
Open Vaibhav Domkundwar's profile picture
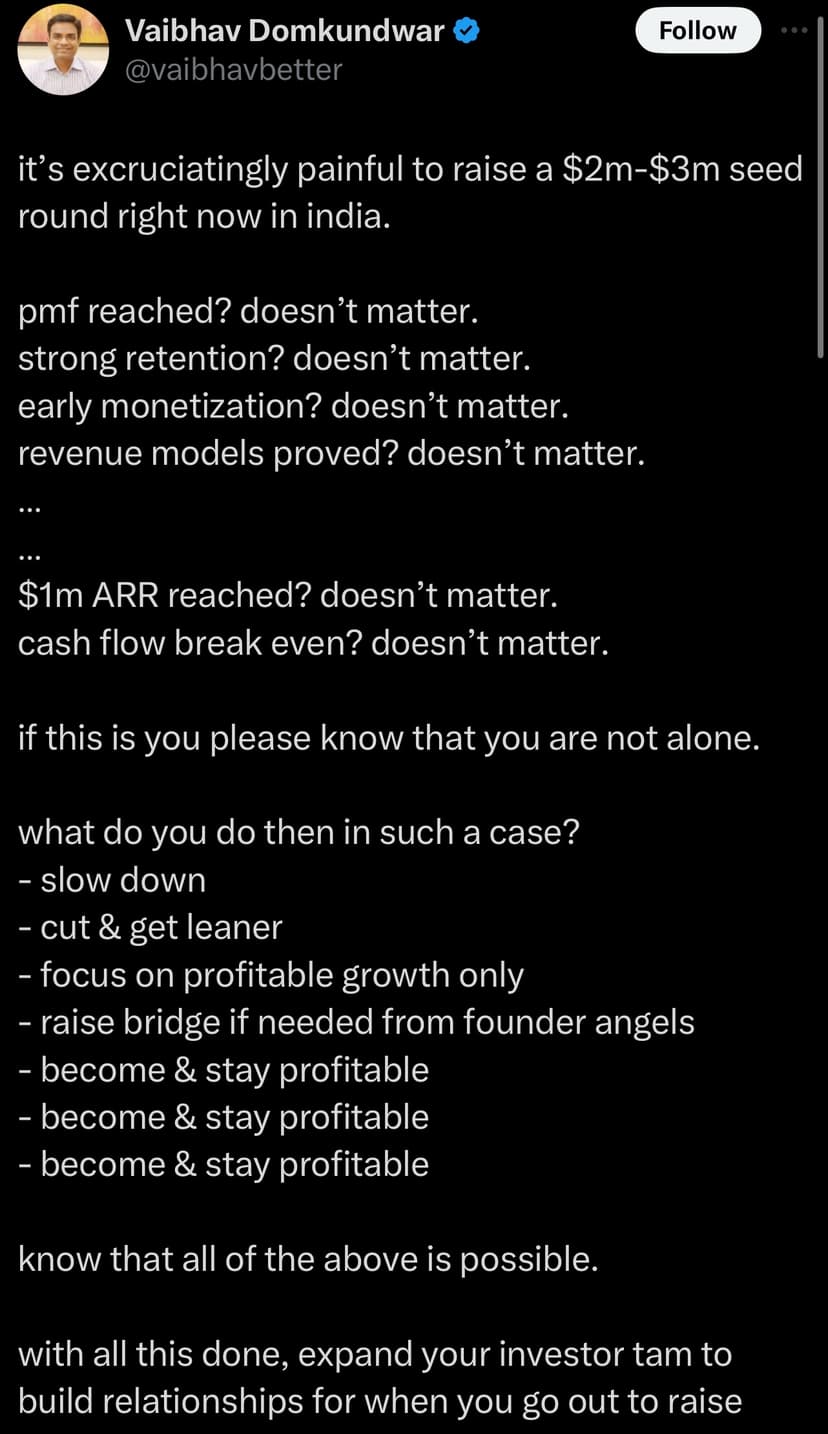click(x=63, y=49)
